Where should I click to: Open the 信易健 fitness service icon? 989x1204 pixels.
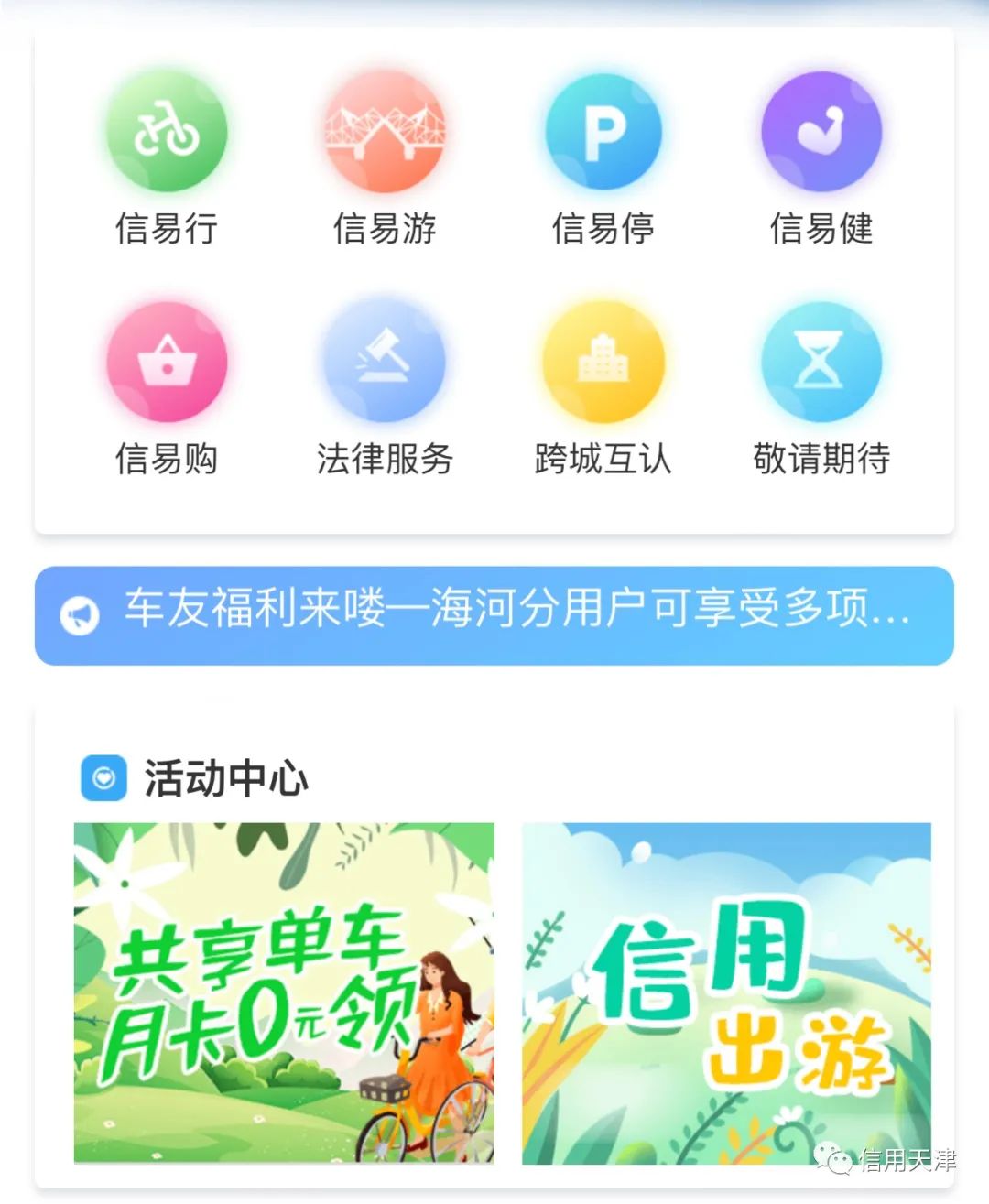(x=822, y=132)
